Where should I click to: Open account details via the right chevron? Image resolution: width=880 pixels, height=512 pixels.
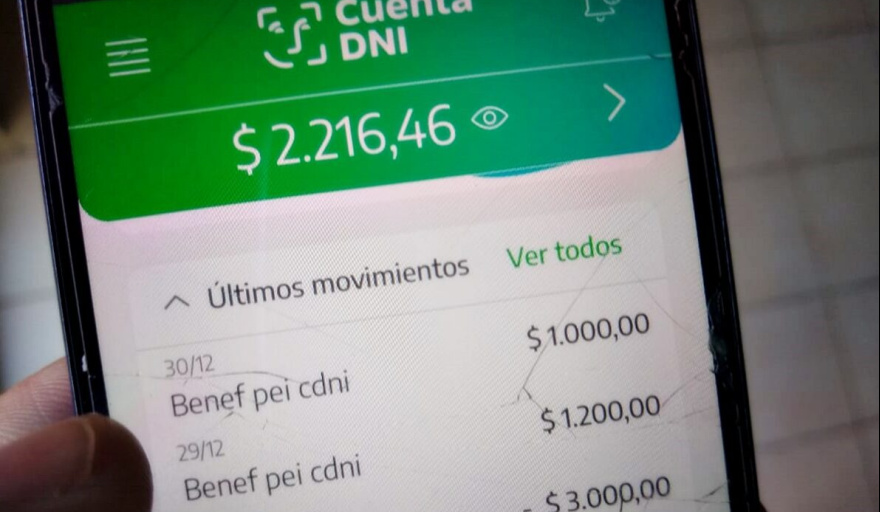tap(616, 102)
